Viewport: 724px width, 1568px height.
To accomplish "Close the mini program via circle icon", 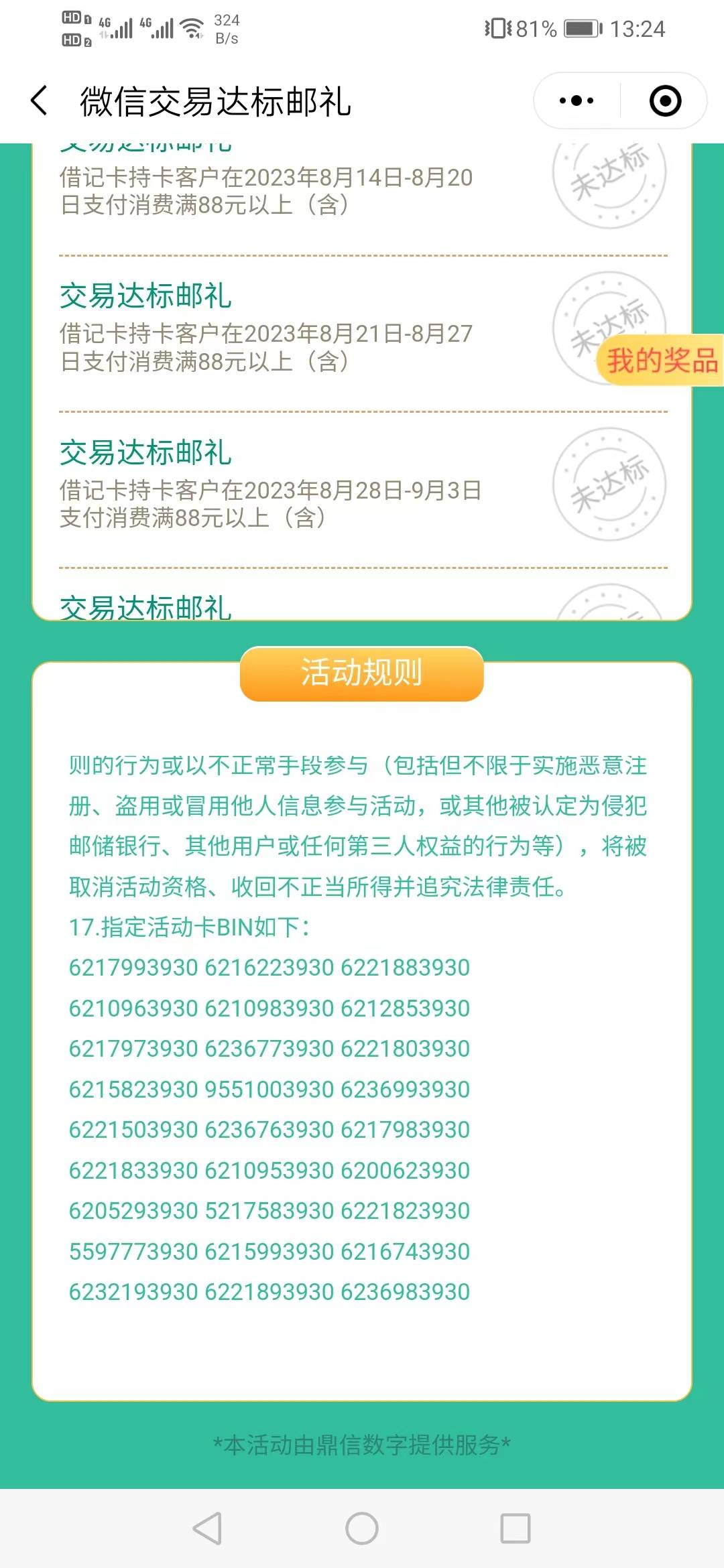I will pos(665,101).
